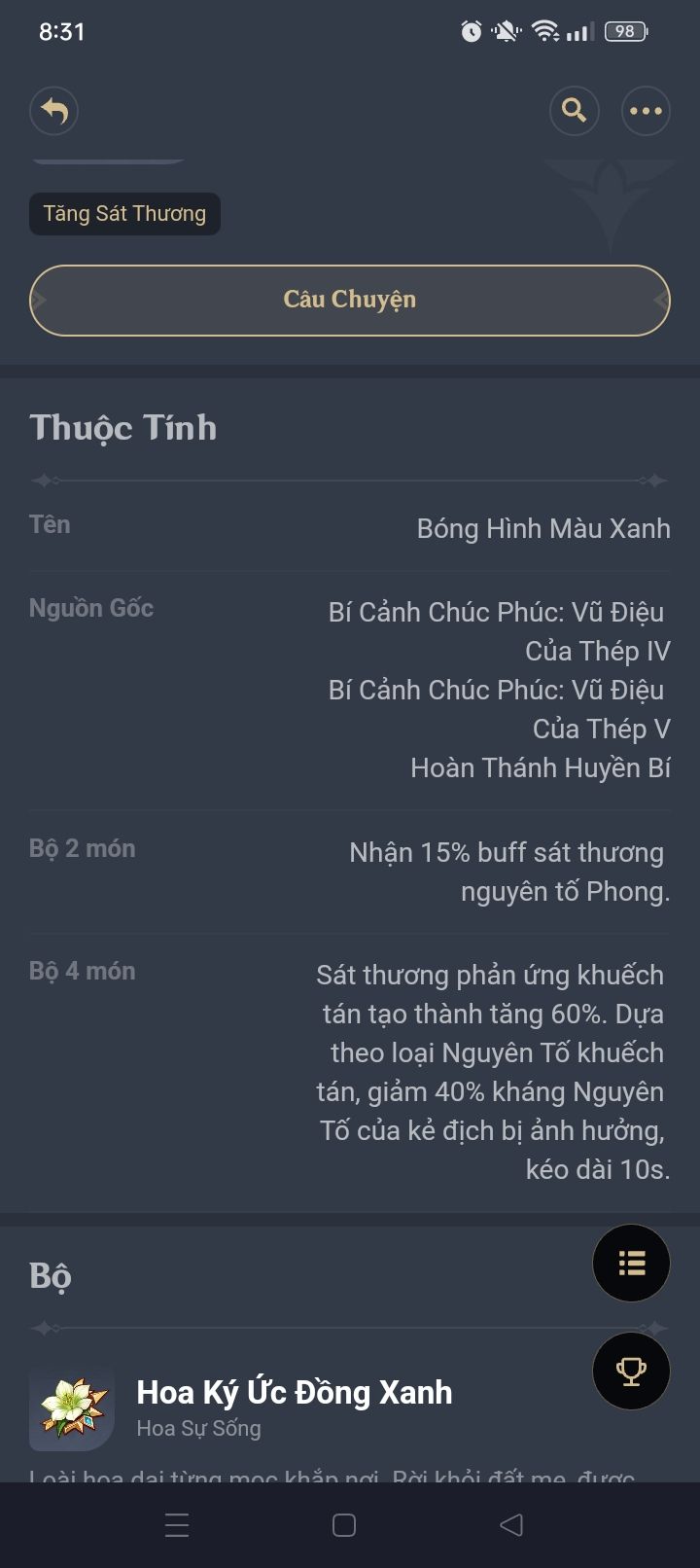Select the Tăng Sát Thương tag

(x=123, y=213)
